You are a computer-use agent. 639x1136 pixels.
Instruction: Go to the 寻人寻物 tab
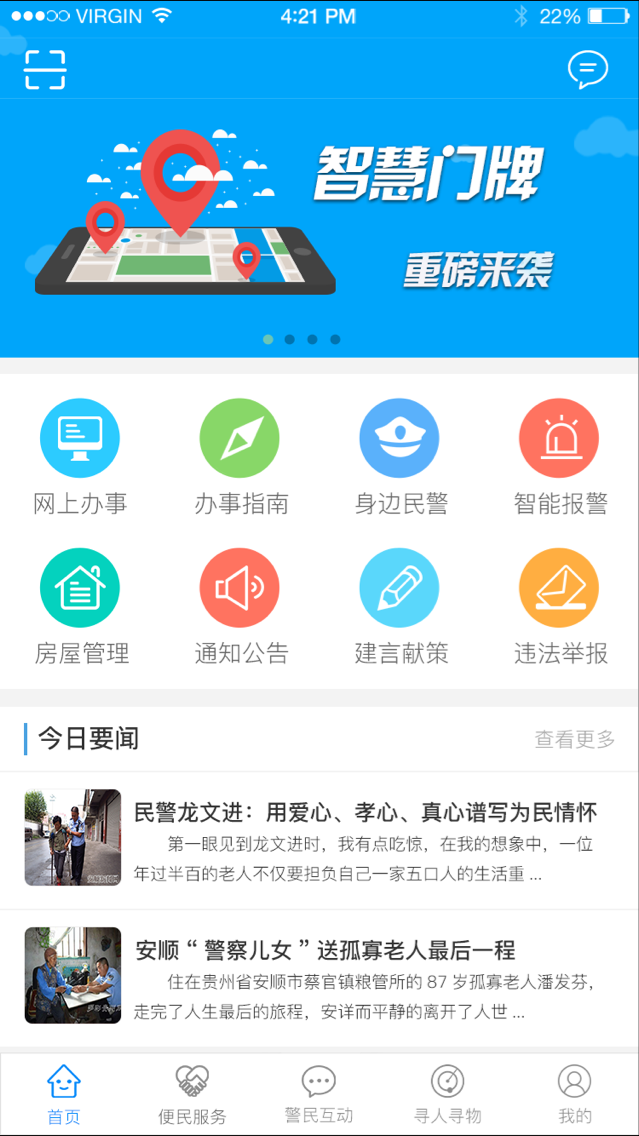click(447, 1095)
